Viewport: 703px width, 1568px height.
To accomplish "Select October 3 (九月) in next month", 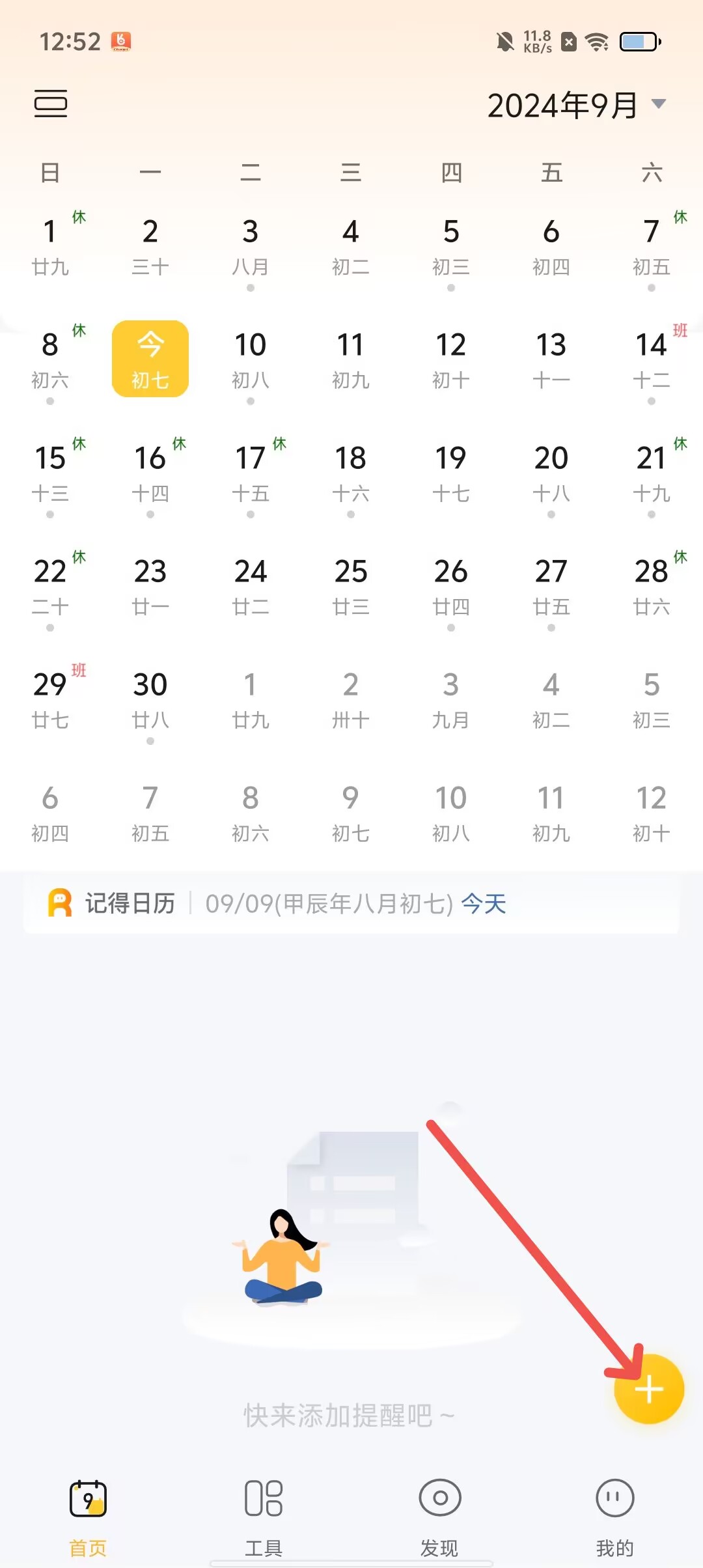I will click(451, 700).
